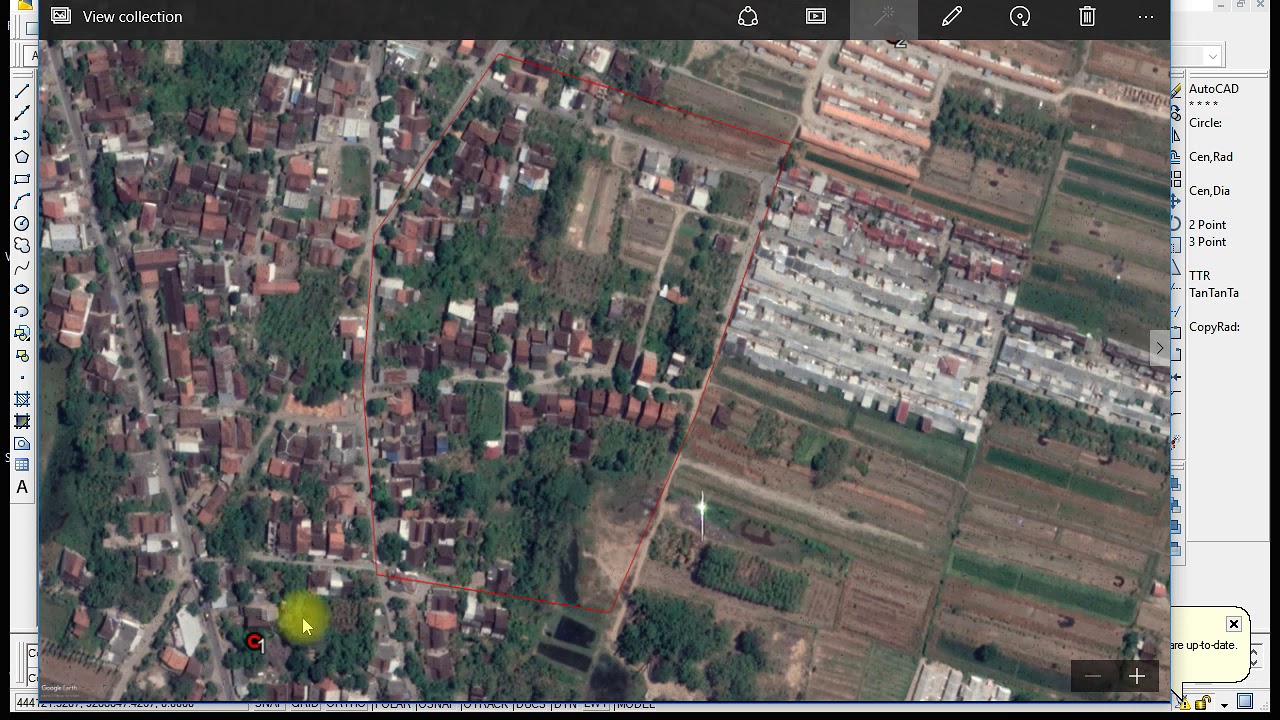This screenshot has height=720, width=1280.
Task: Pick the 2 Point circle option
Action: 1207,225
